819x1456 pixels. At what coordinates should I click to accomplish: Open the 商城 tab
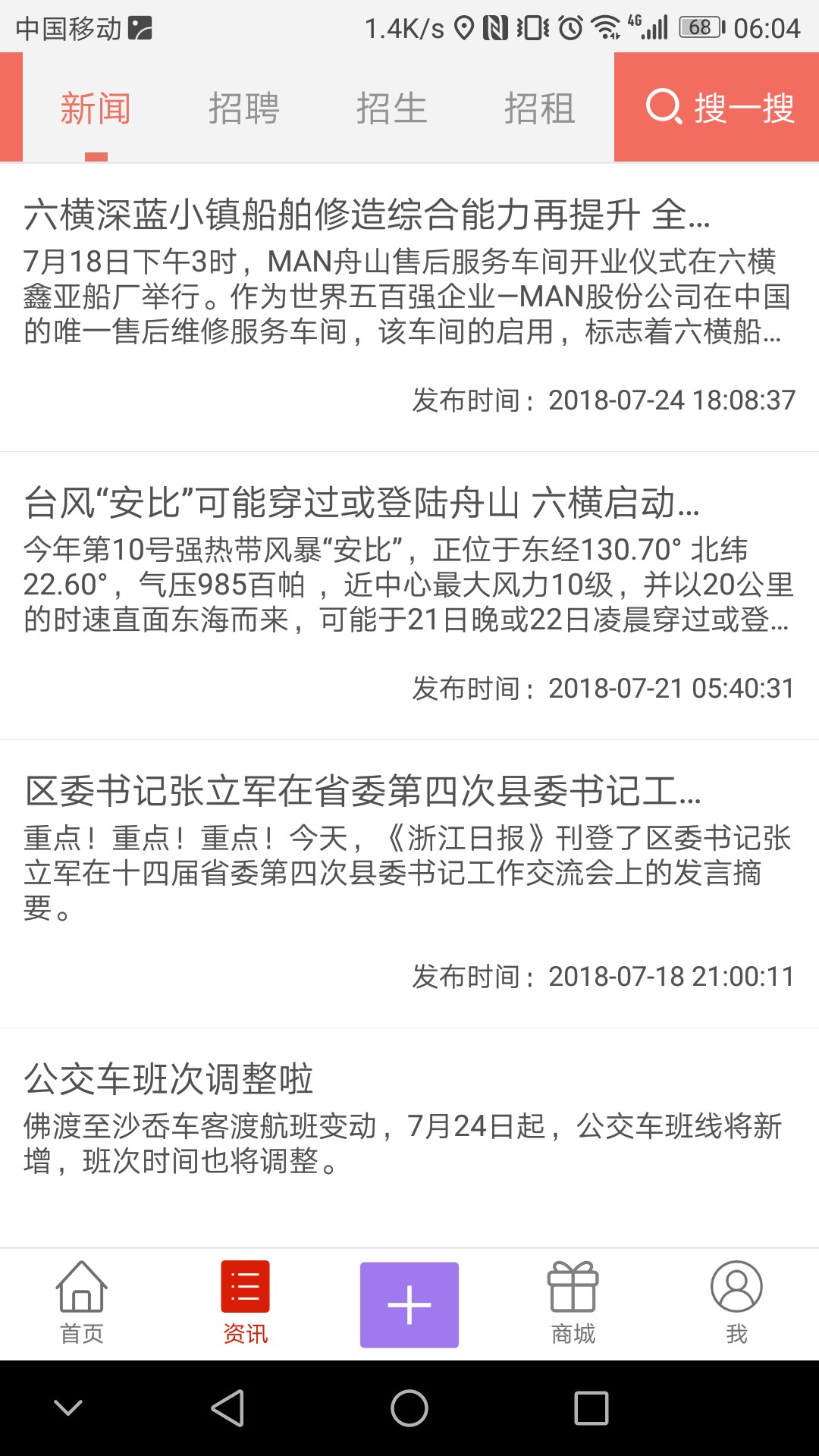point(573,1304)
